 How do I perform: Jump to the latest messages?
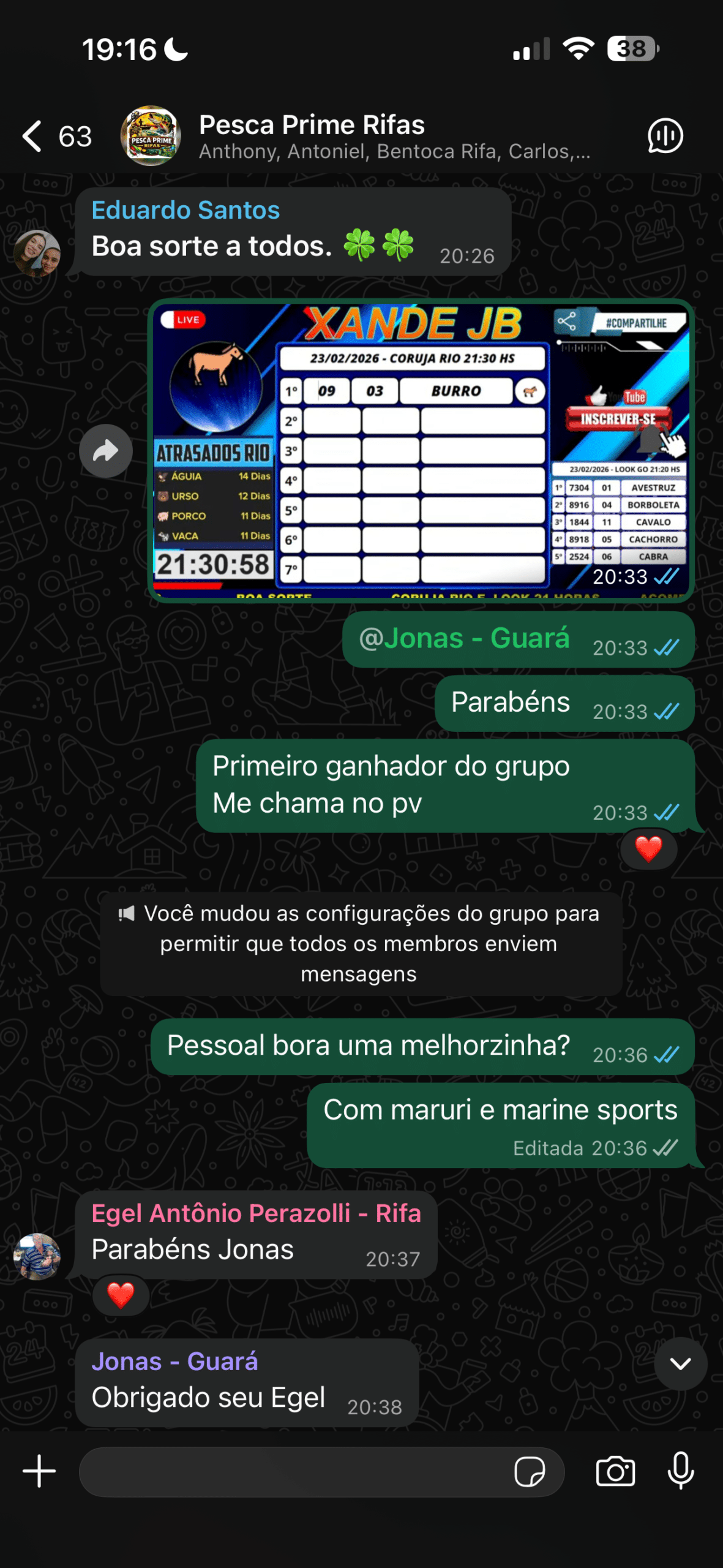tap(680, 1363)
